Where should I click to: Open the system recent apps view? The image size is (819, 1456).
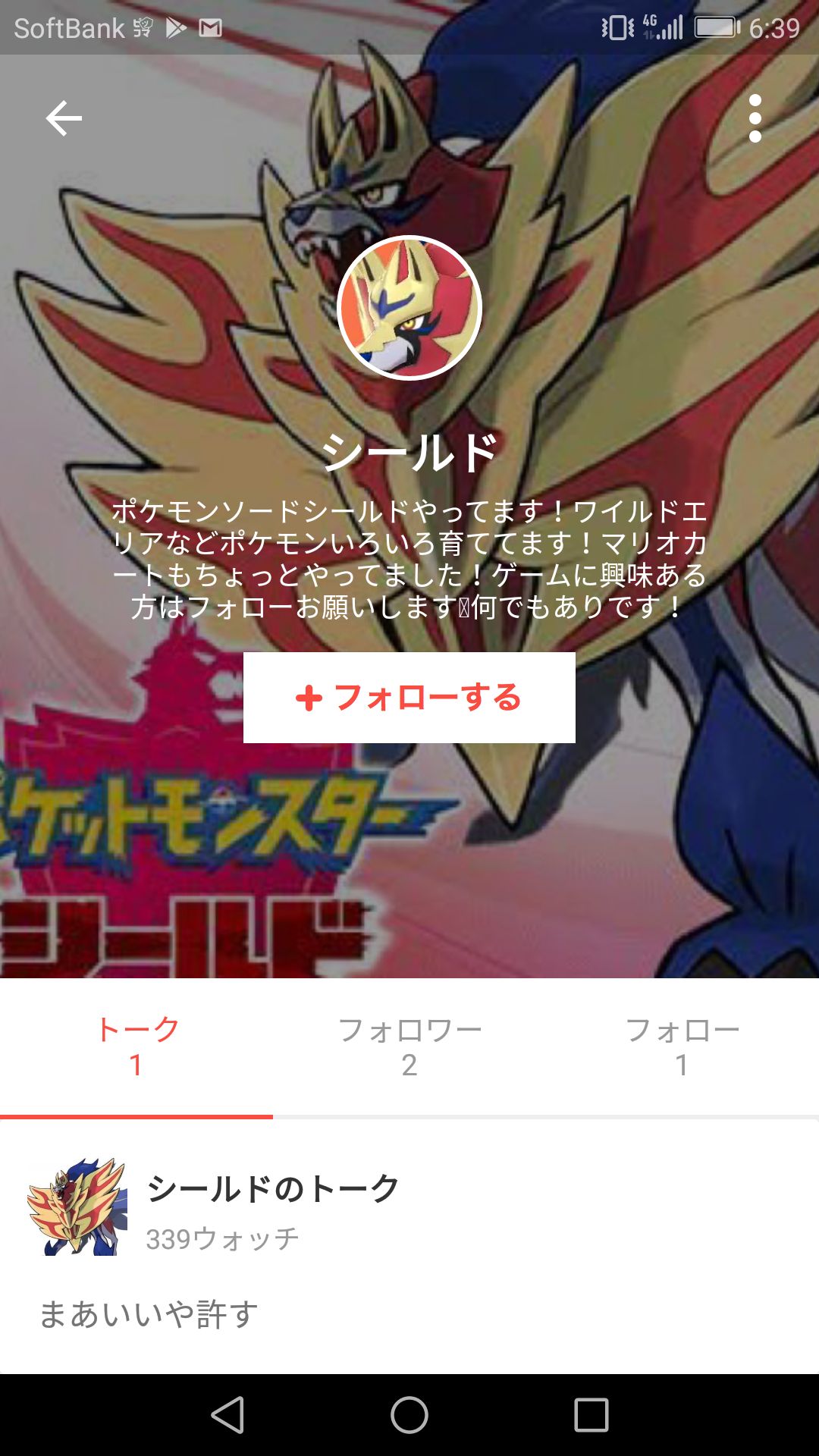click(x=591, y=1415)
